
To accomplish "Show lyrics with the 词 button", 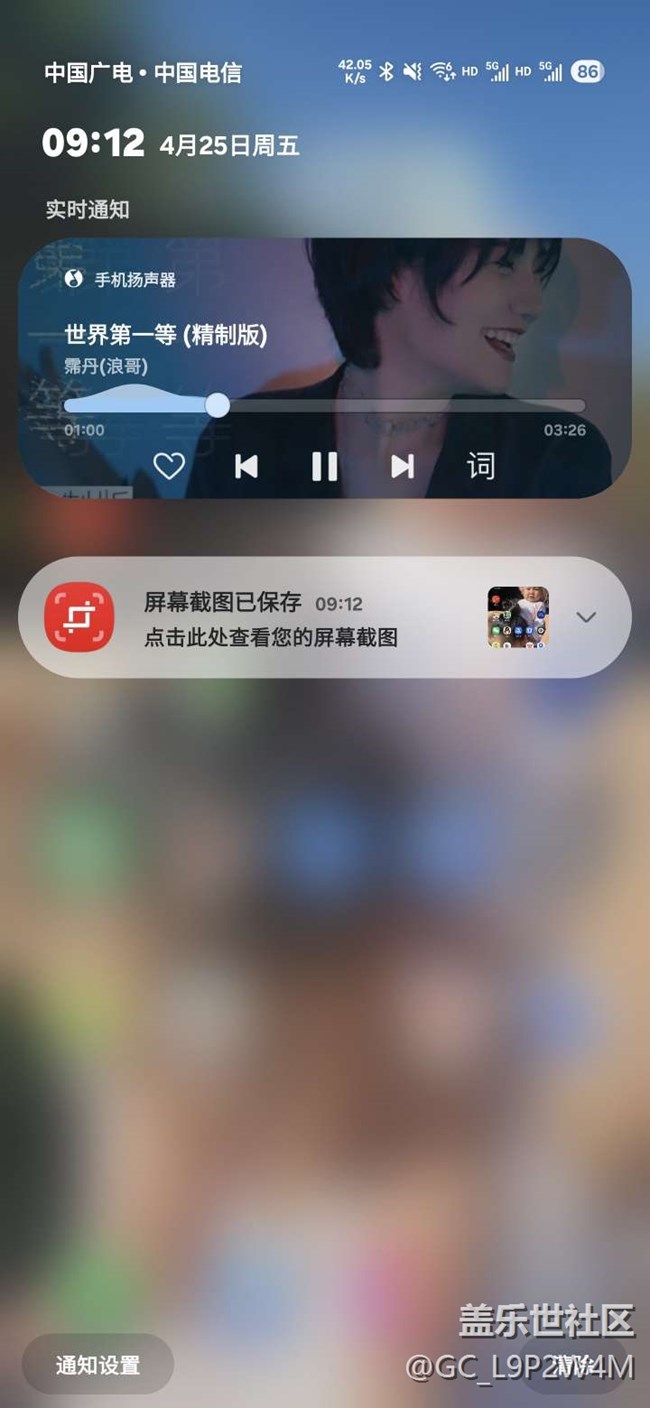I will pyautogui.click(x=481, y=466).
